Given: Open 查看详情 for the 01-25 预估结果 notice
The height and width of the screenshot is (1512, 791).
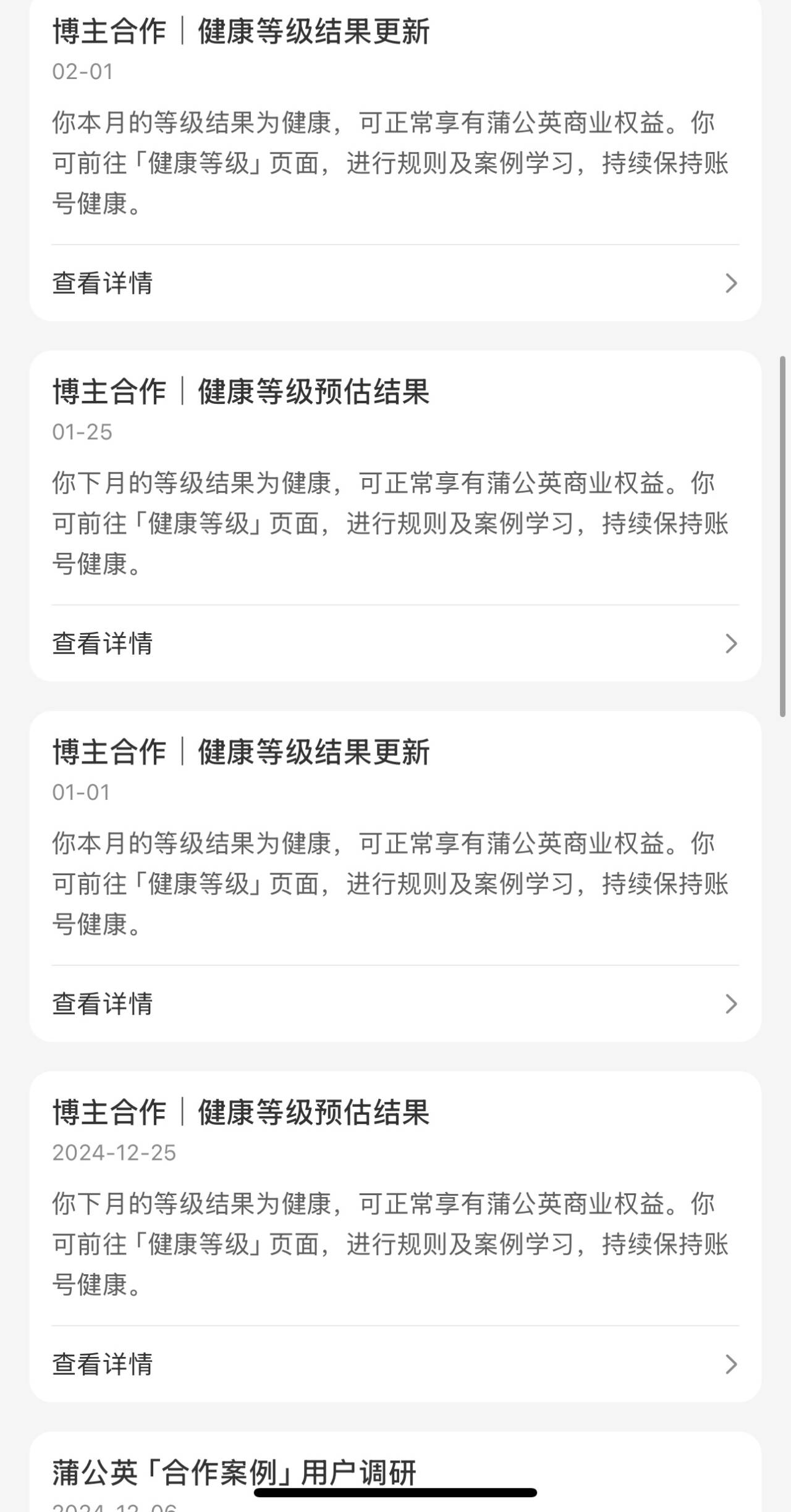Looking at the screenshot, I should point(102,644).
